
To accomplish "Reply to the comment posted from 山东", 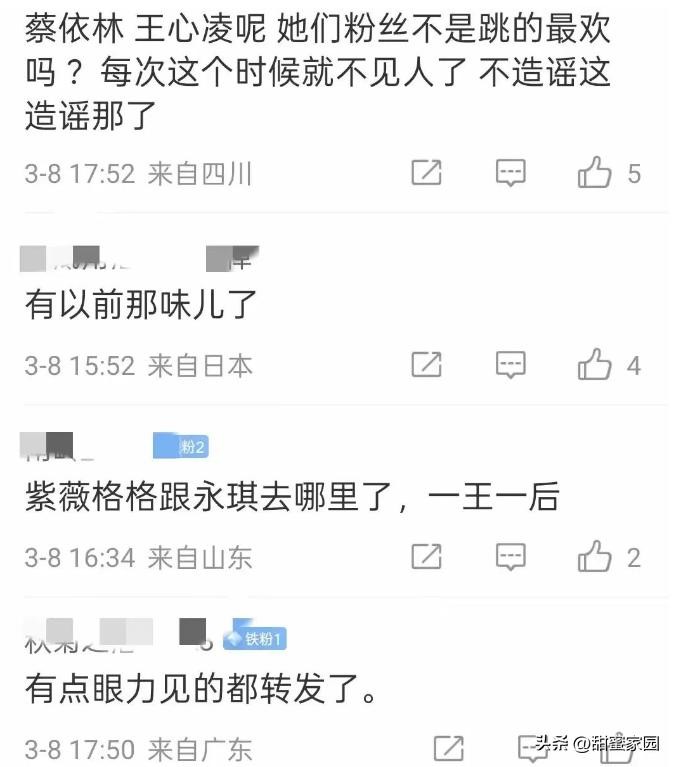I will coord(511,556).
